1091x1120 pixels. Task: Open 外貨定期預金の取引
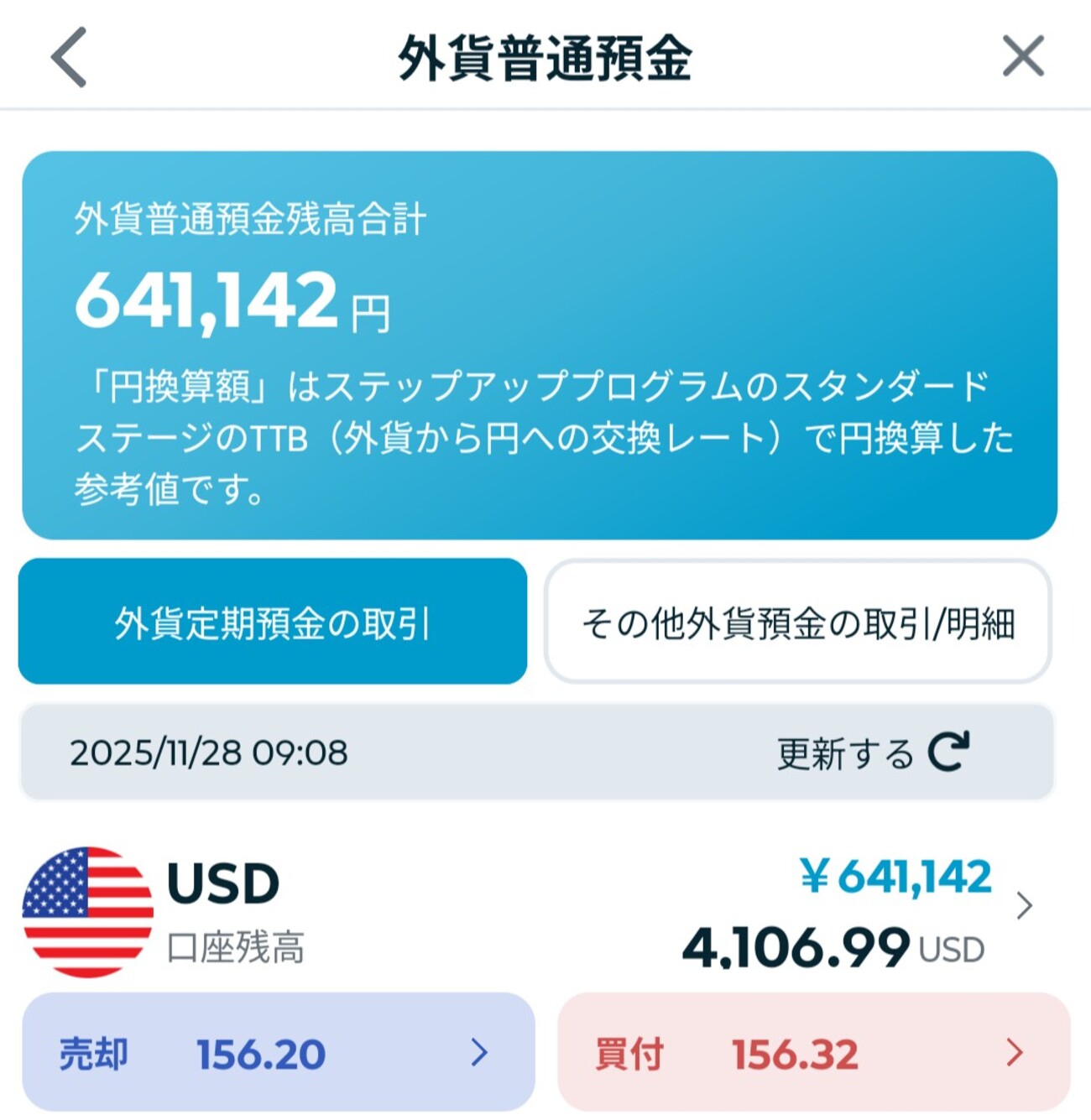pyautogui.click(x=273, y=622)
